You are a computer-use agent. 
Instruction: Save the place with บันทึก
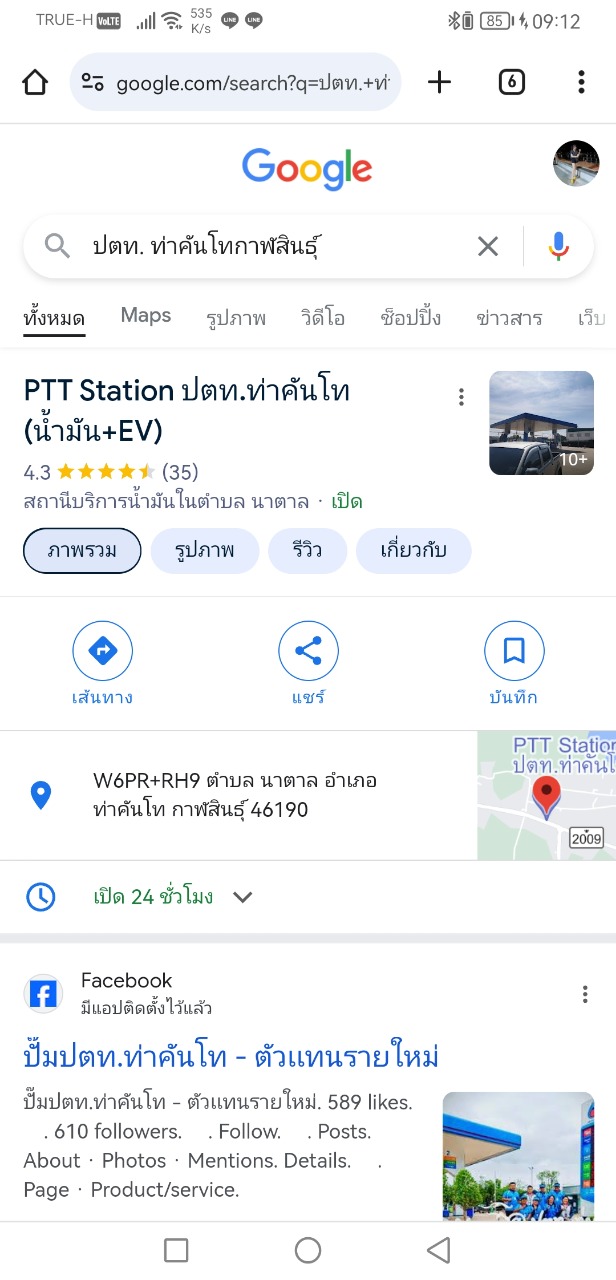[514, 663]
